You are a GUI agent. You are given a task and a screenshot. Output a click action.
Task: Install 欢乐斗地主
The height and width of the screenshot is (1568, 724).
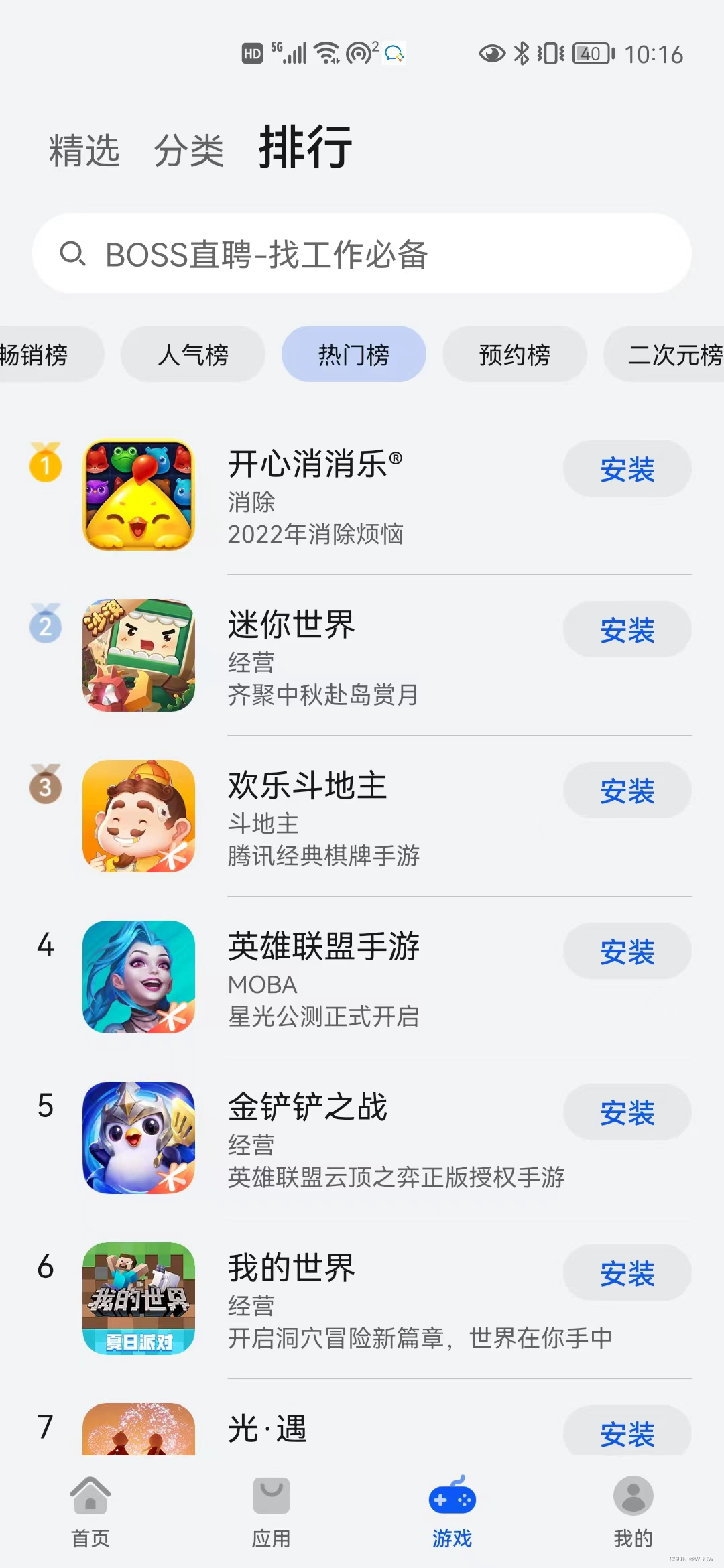[x=627, y=791]
